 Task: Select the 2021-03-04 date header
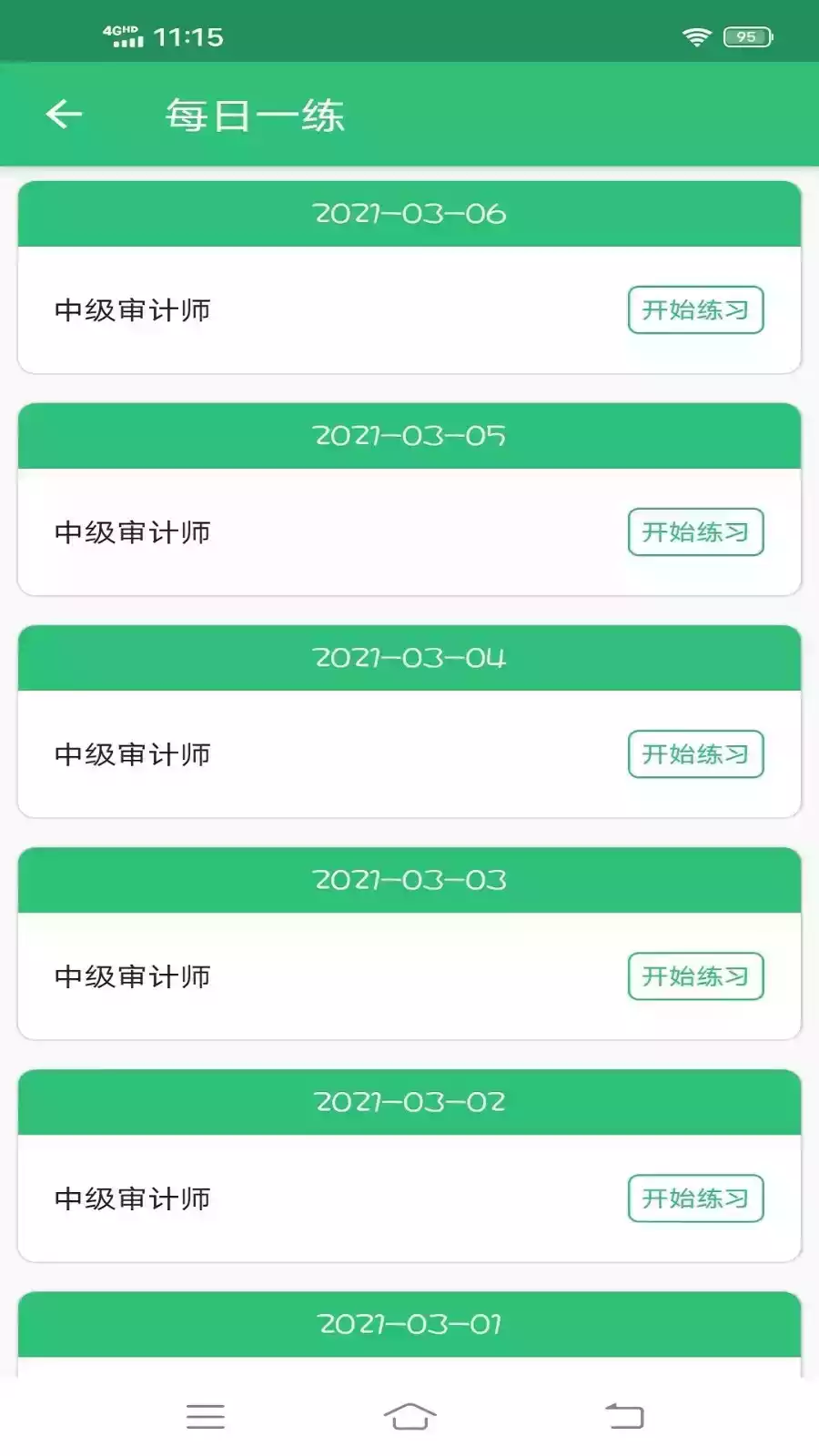tap(409, 657)
